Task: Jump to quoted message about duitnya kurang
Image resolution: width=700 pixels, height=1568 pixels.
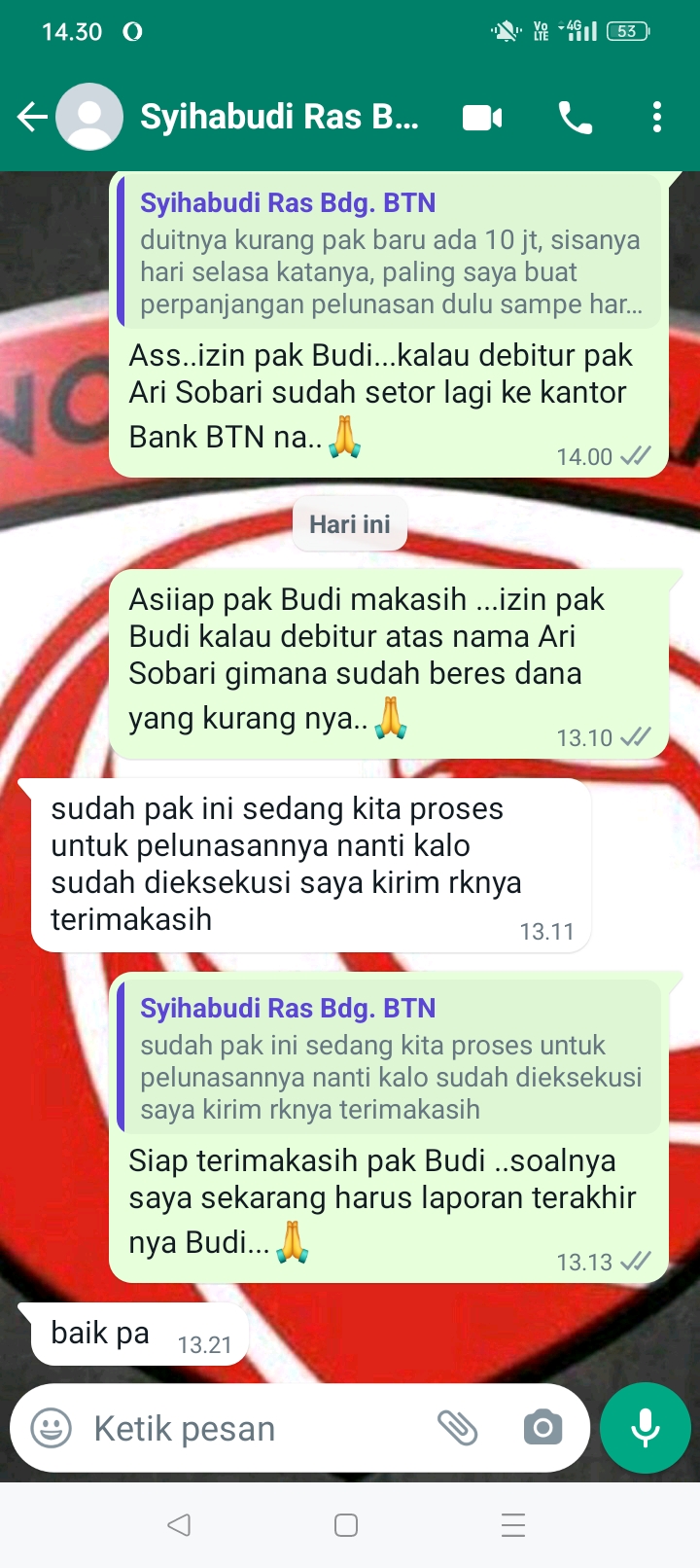Action: point(389,255)
